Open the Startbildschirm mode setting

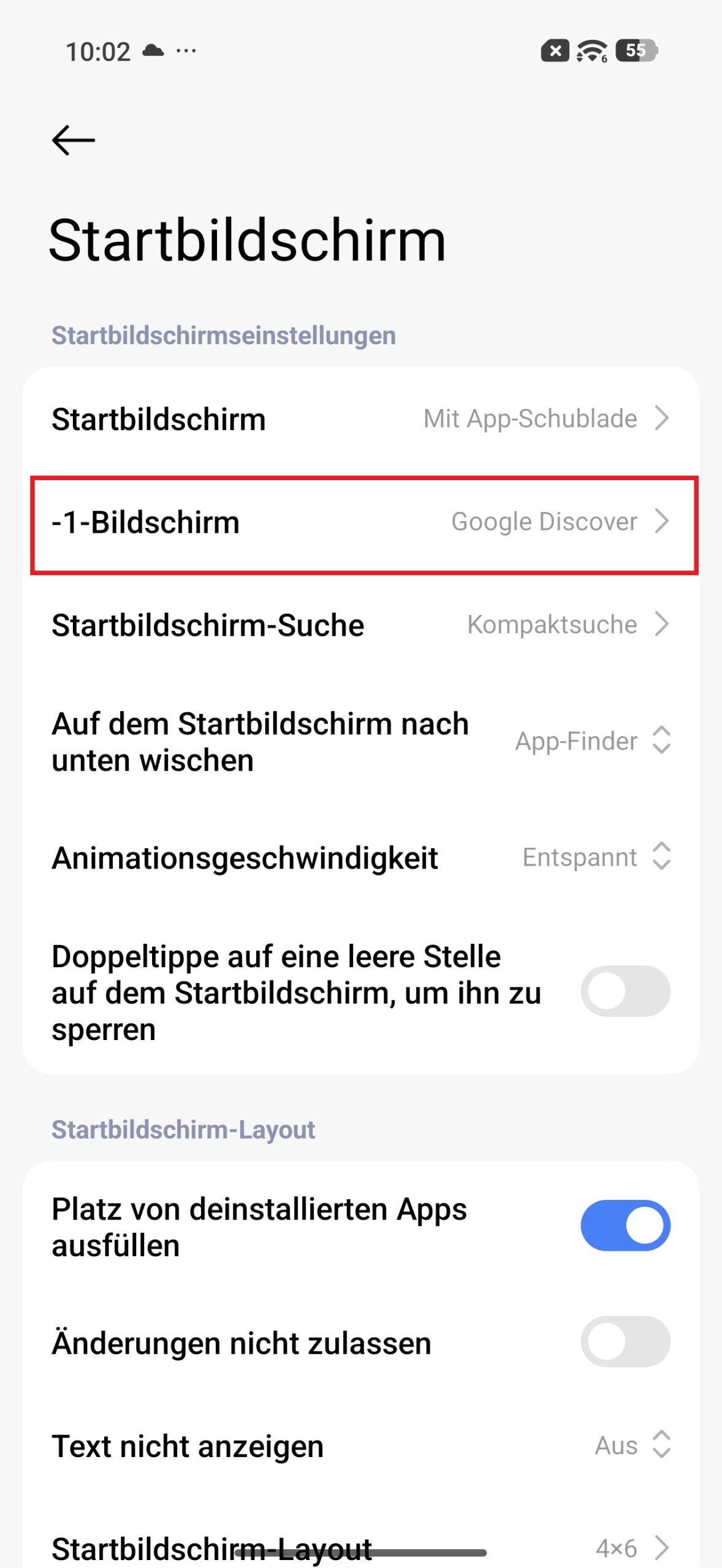click(360, 420)
